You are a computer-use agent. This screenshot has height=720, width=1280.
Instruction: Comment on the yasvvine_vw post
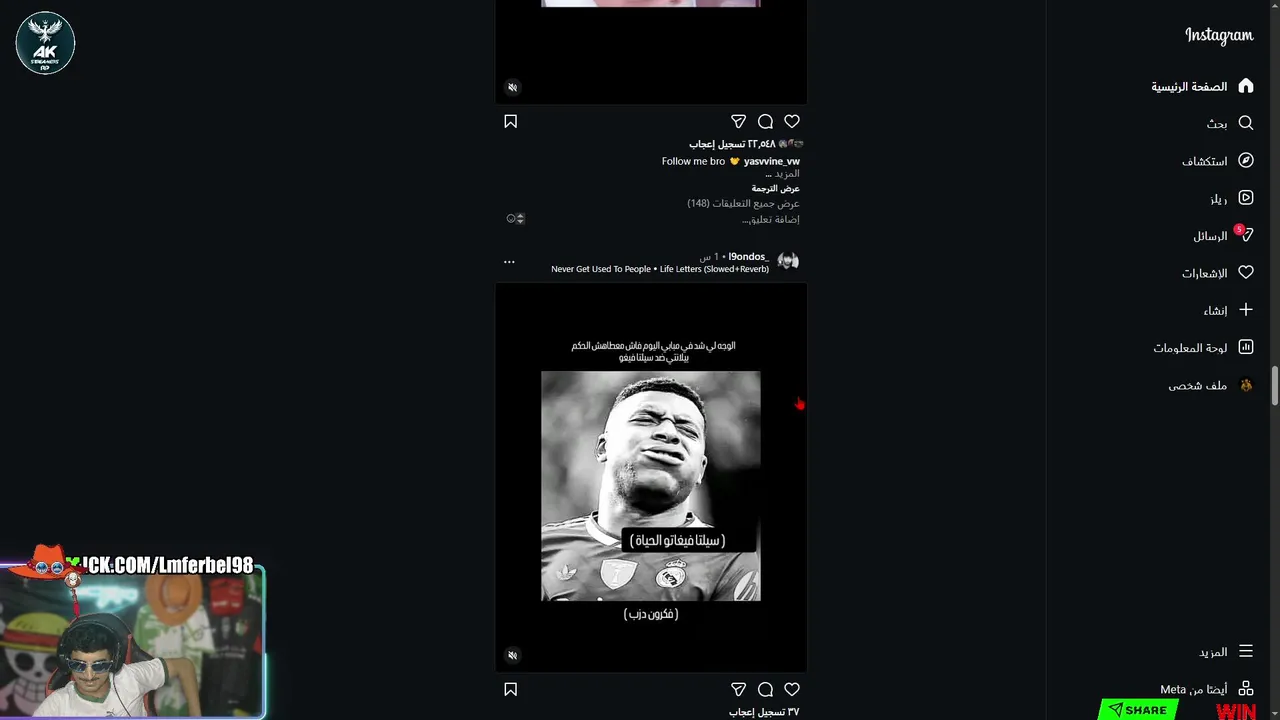[765, 121]
